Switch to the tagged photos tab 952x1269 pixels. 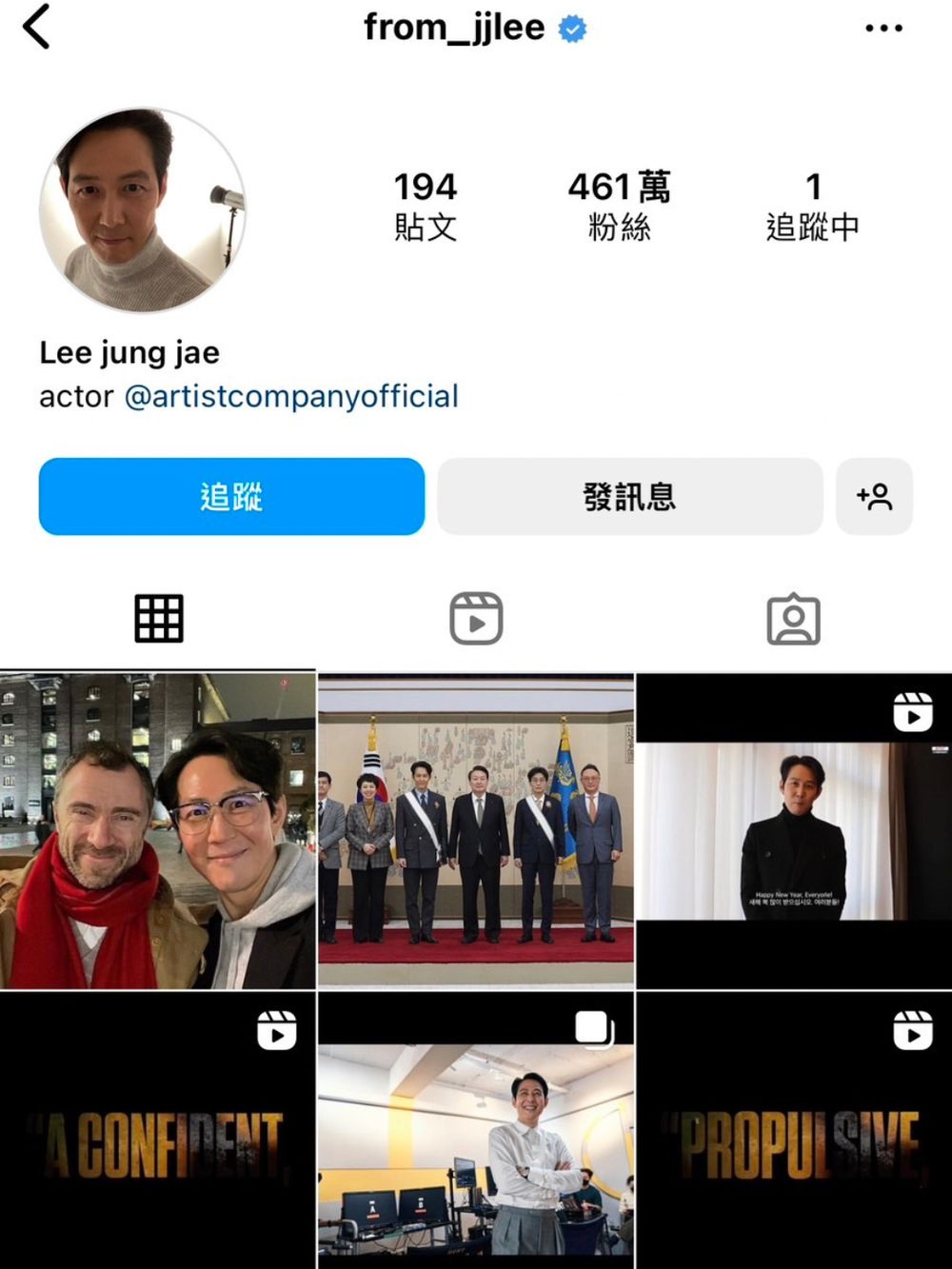point(793,619)
